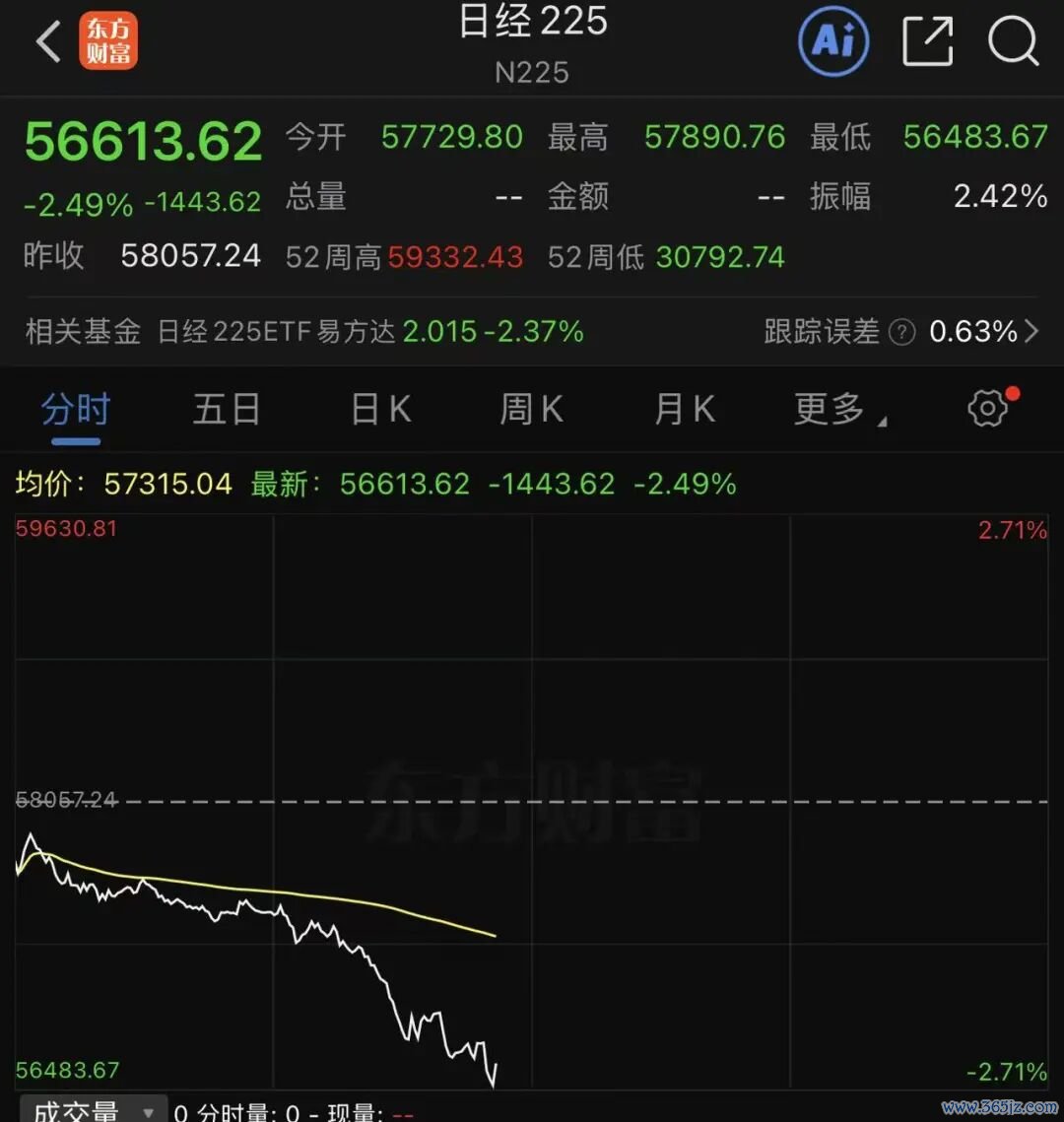Screen dimensions: 1064x1122
Task: Expand the 更多 chart options
Action: pyautogui.click(x=840, y=410)
